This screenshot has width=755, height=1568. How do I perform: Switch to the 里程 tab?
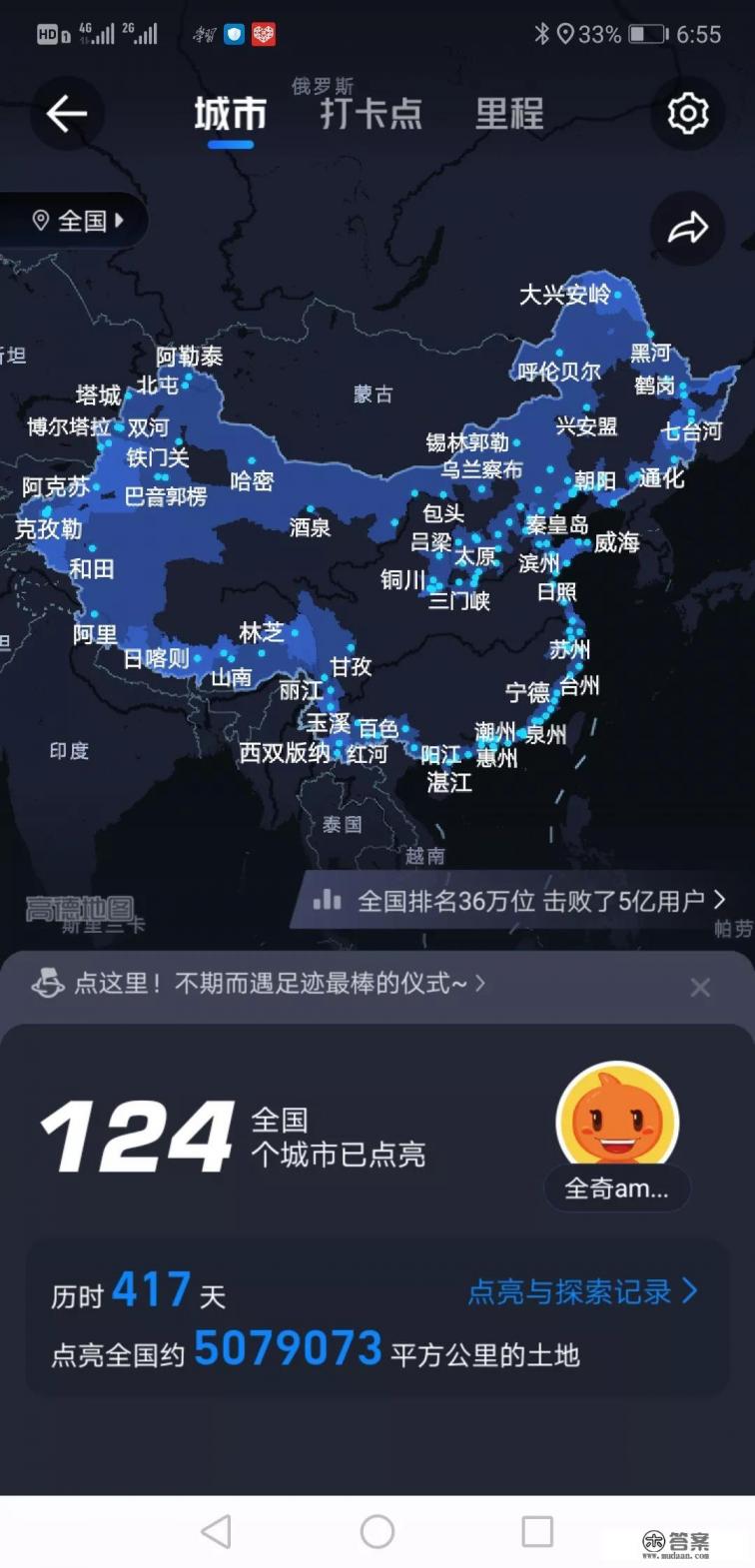tap(507, 112)
